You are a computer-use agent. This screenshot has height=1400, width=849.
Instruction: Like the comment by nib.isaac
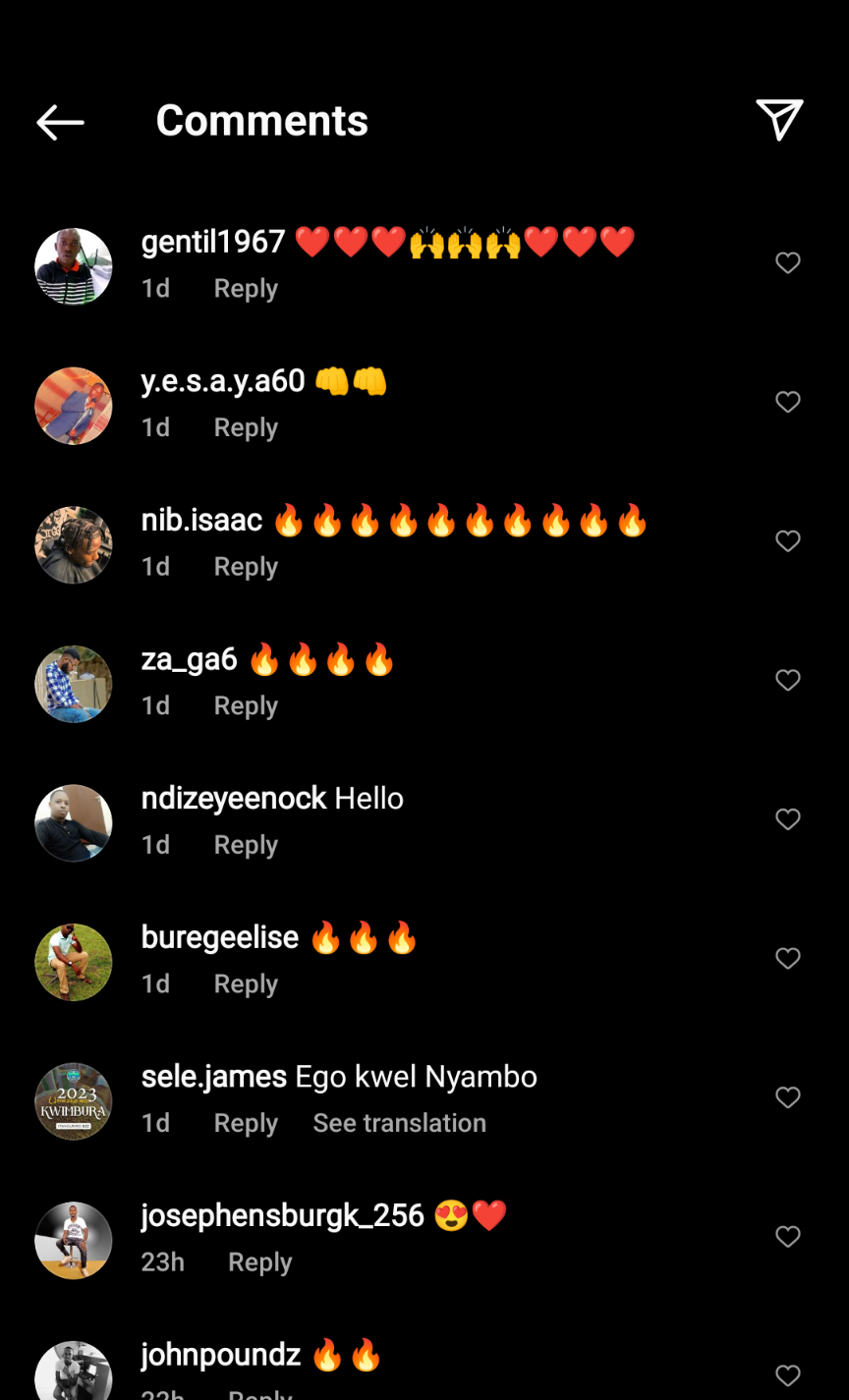788,541
